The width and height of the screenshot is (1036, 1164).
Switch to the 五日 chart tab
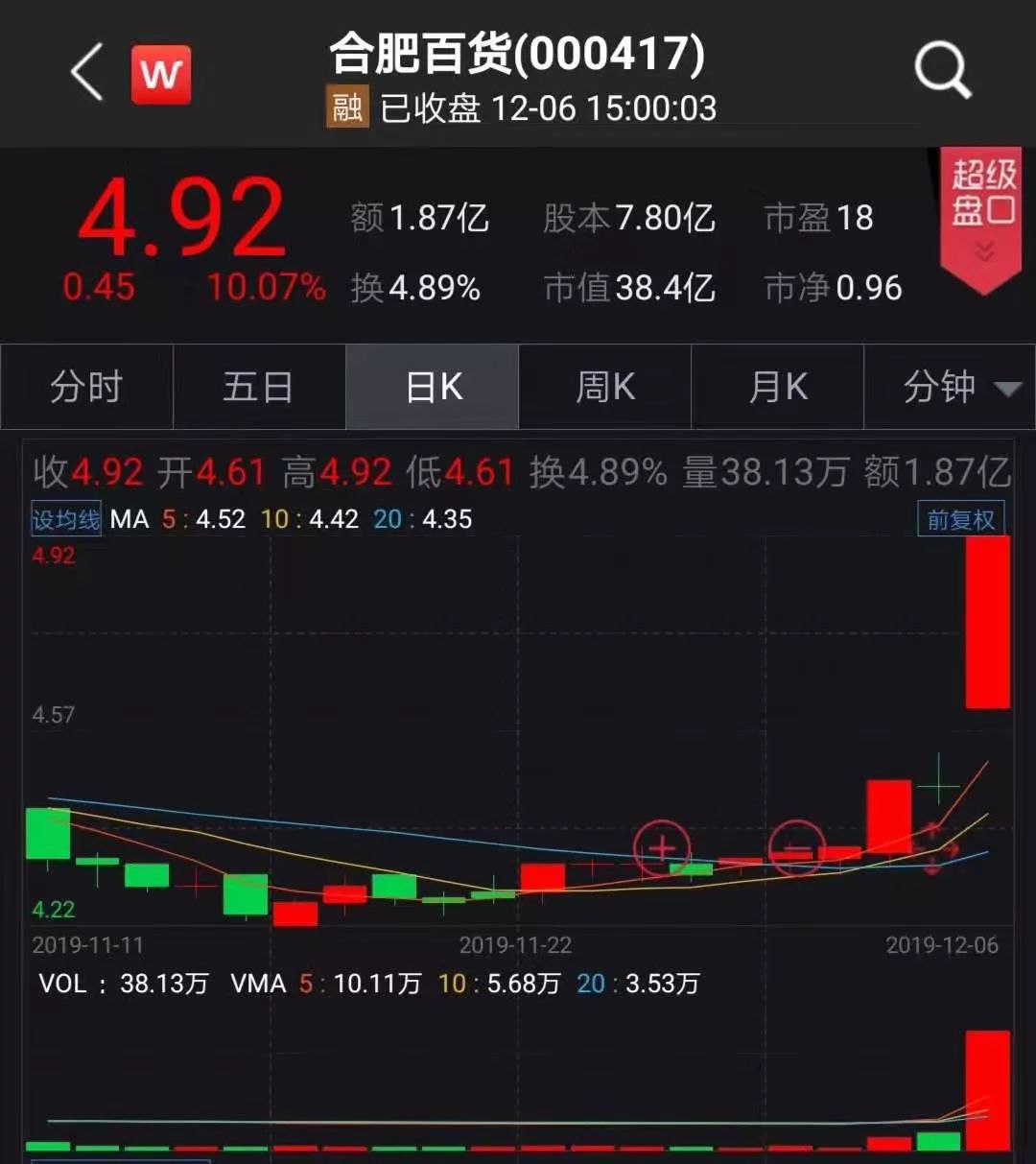point(258,387)
